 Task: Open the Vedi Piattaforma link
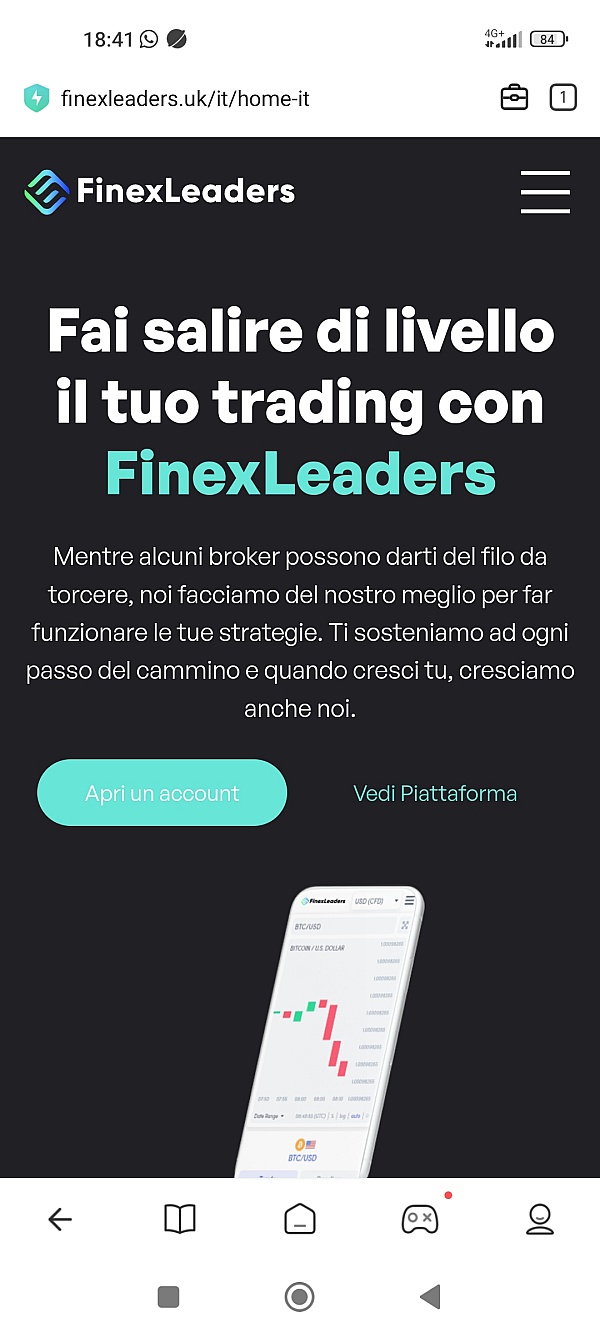click(435, 793)
